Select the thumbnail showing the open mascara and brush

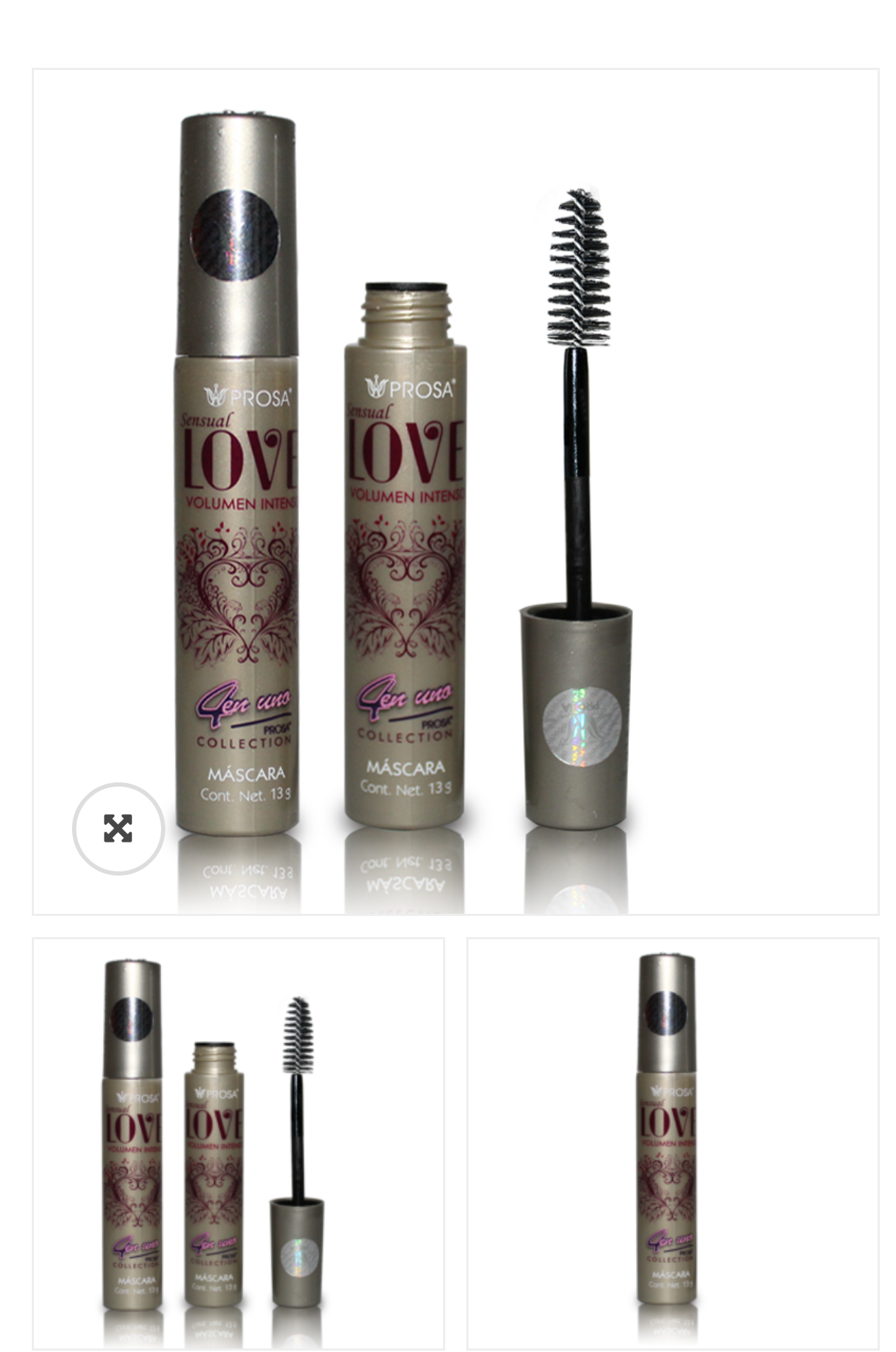tap(238, 1143)
